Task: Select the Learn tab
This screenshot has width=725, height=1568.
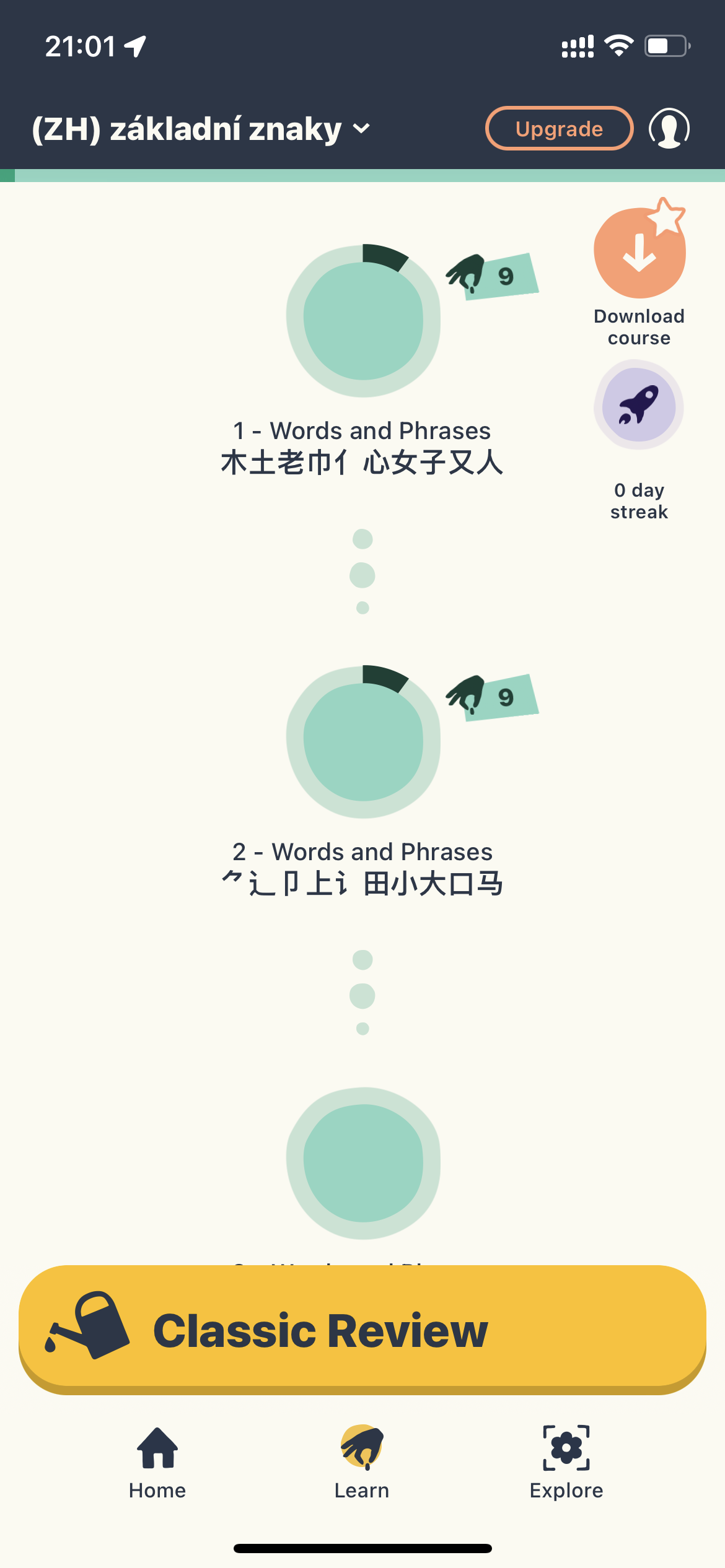Action: coord(362,1463)
